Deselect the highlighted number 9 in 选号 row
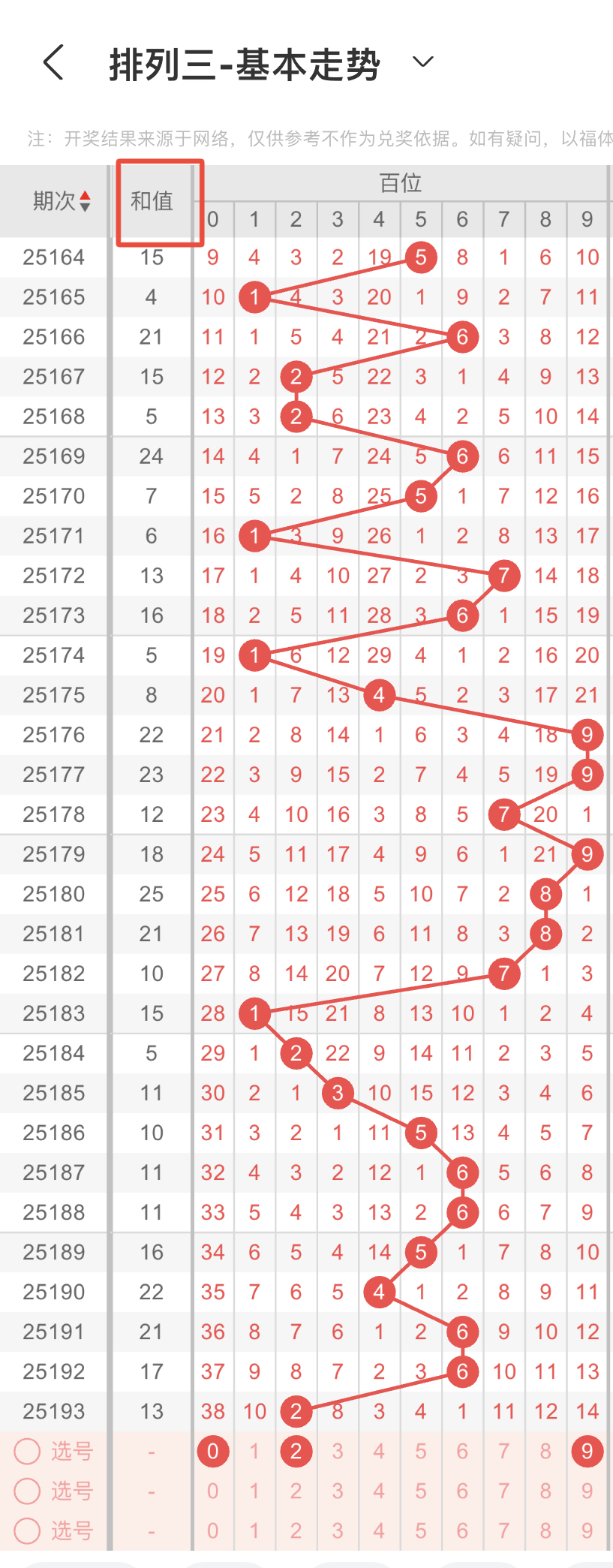Image resolution: width=613 pixels, height=1568 pixels. tap(587, 1451)
